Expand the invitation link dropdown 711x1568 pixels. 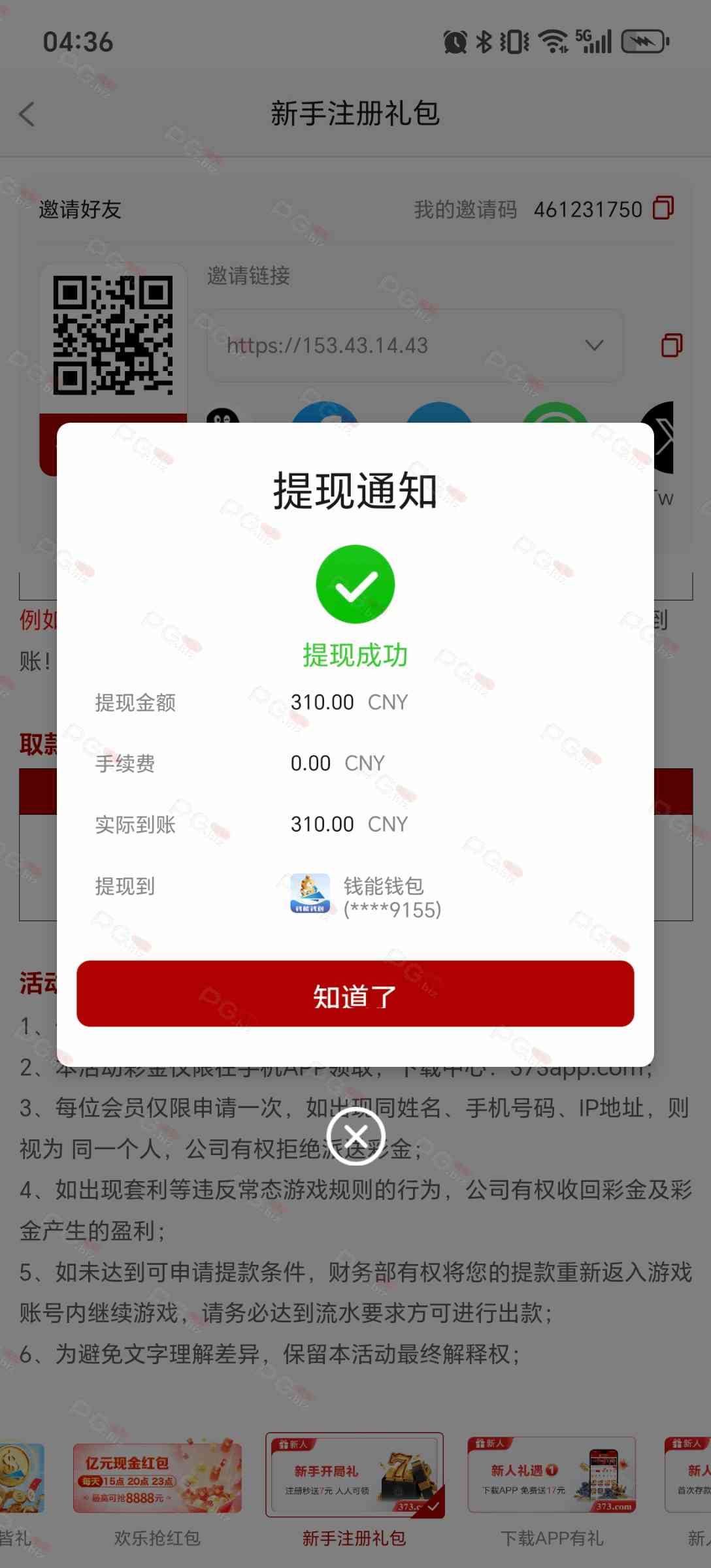point(593,345)
